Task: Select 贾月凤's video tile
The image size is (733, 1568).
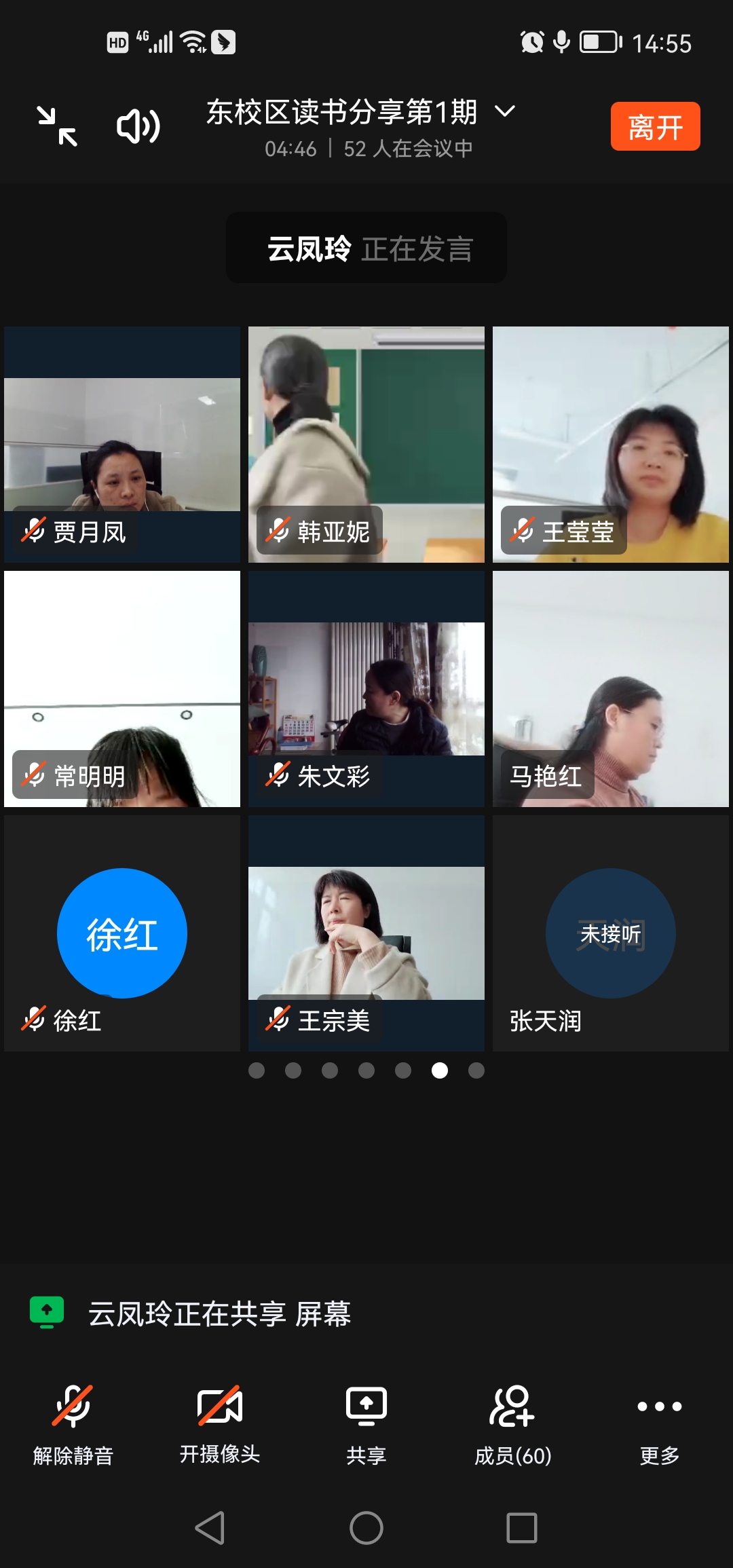Action: coord(122,445)
